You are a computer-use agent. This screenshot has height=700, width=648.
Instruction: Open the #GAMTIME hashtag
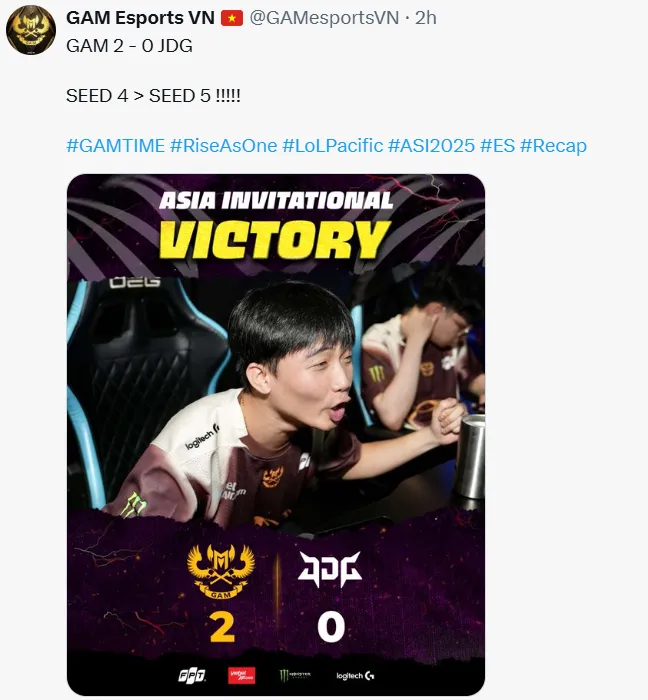click(x=115, y=145)
